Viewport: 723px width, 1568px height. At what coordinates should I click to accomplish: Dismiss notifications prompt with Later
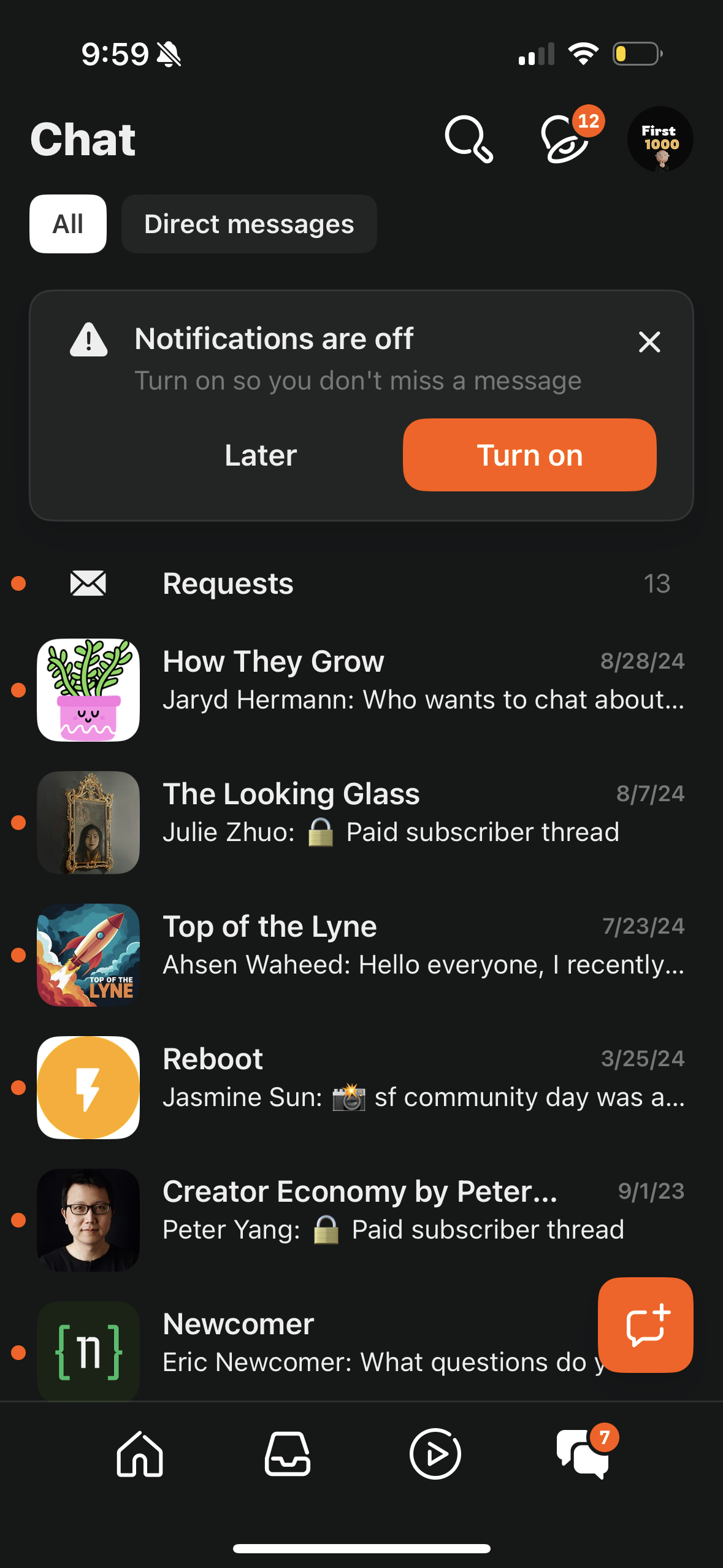coord(260,455)
